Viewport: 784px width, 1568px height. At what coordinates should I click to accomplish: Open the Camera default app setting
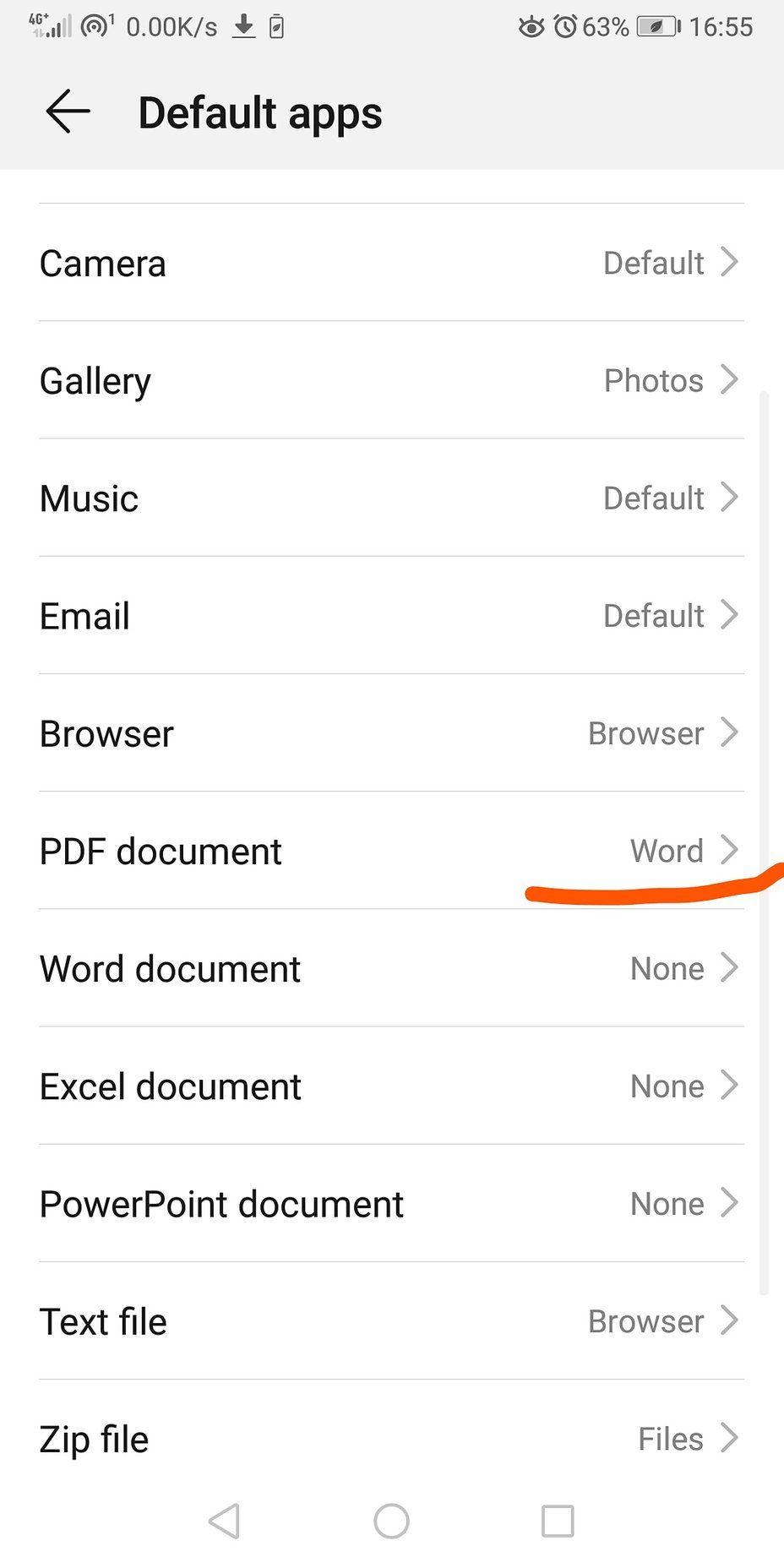(392, 263)
